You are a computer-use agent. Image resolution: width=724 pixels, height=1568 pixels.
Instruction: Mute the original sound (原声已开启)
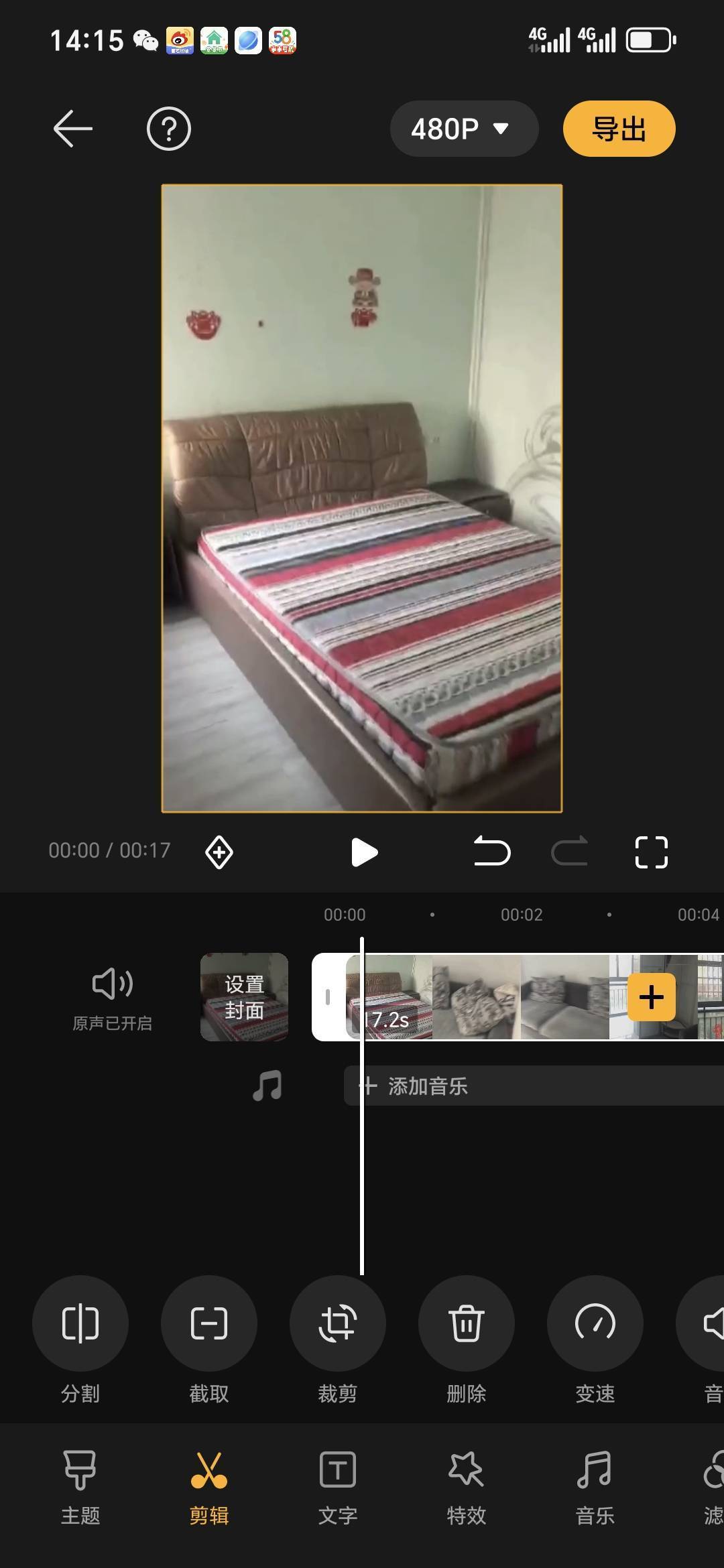pyautogui.click(x=113, y=998)
